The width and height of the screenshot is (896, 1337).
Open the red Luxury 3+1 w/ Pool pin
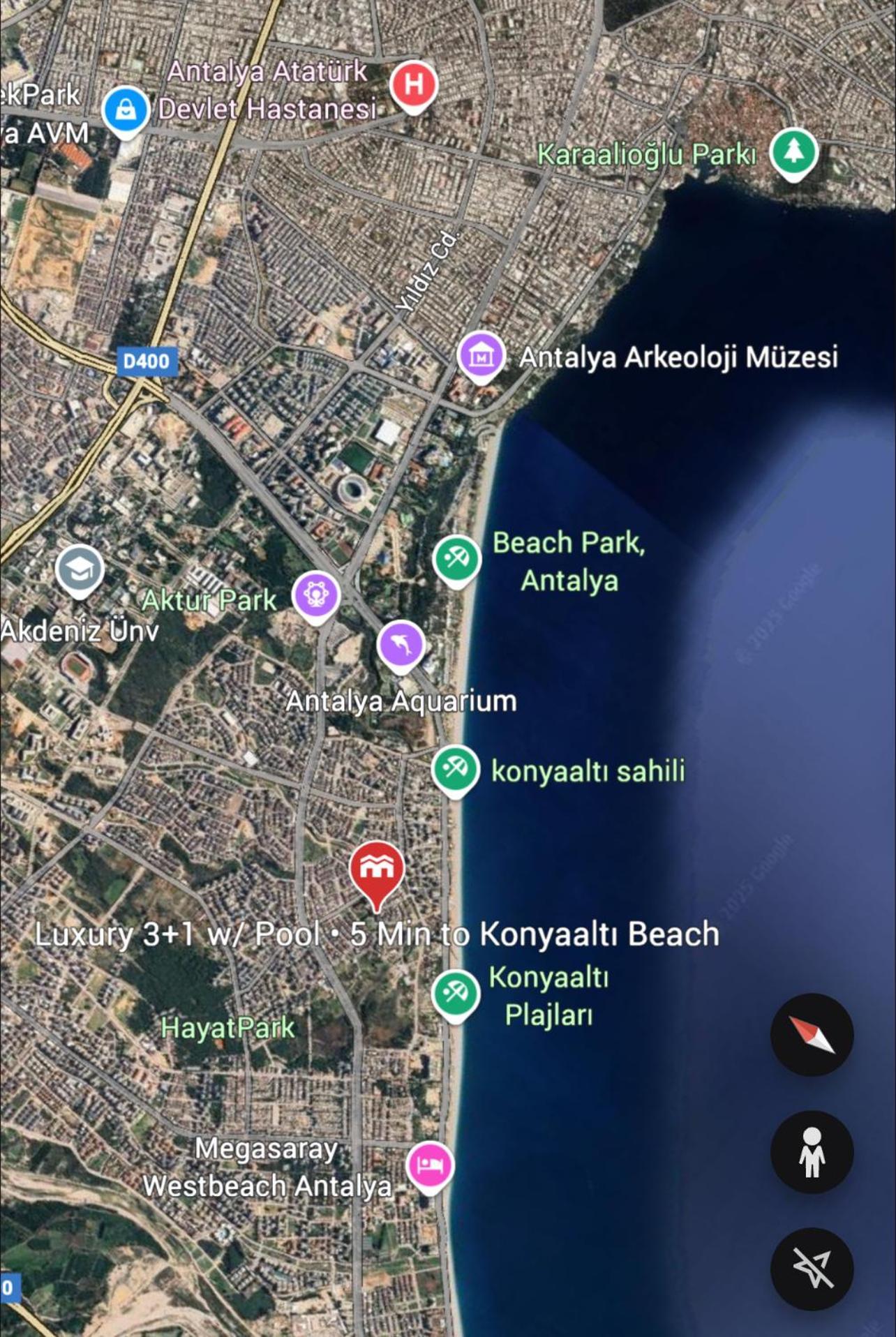click(x=377, y=870)
